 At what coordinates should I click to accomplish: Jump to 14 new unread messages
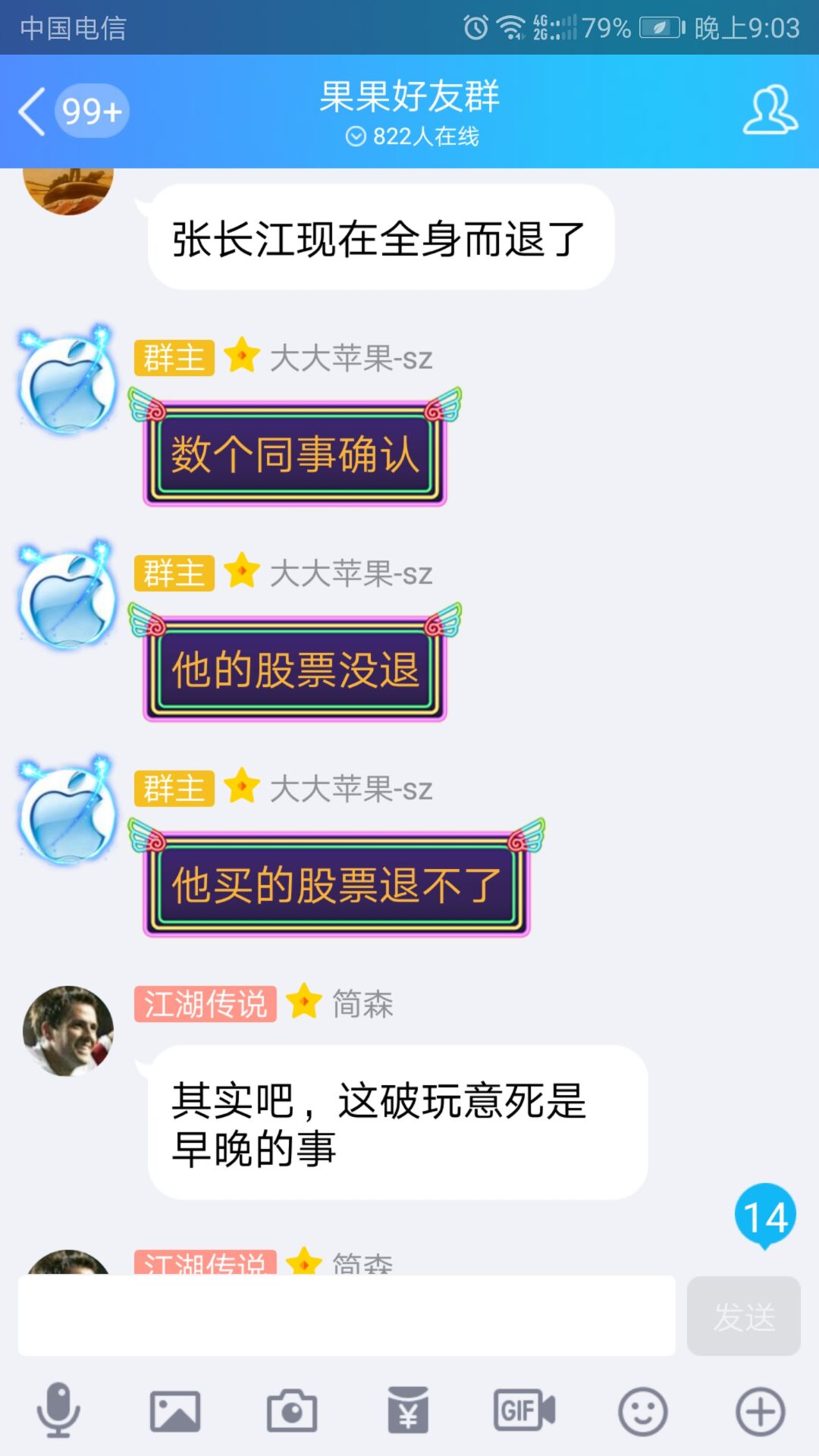765,1216
